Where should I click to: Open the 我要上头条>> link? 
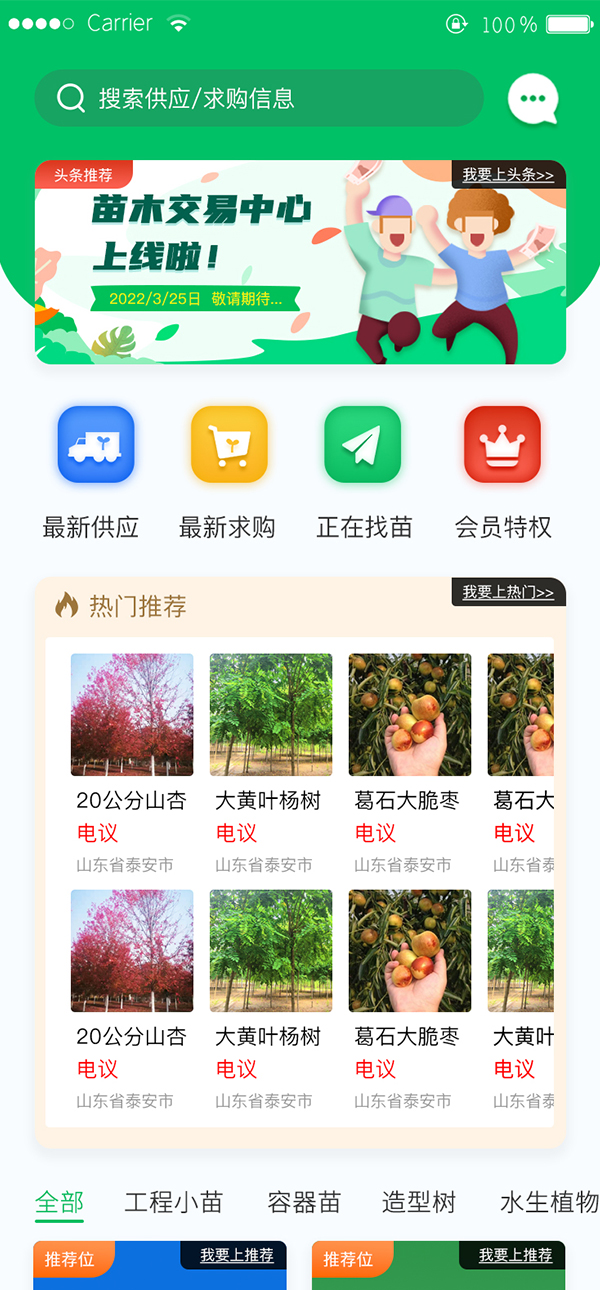coord(508,175)
